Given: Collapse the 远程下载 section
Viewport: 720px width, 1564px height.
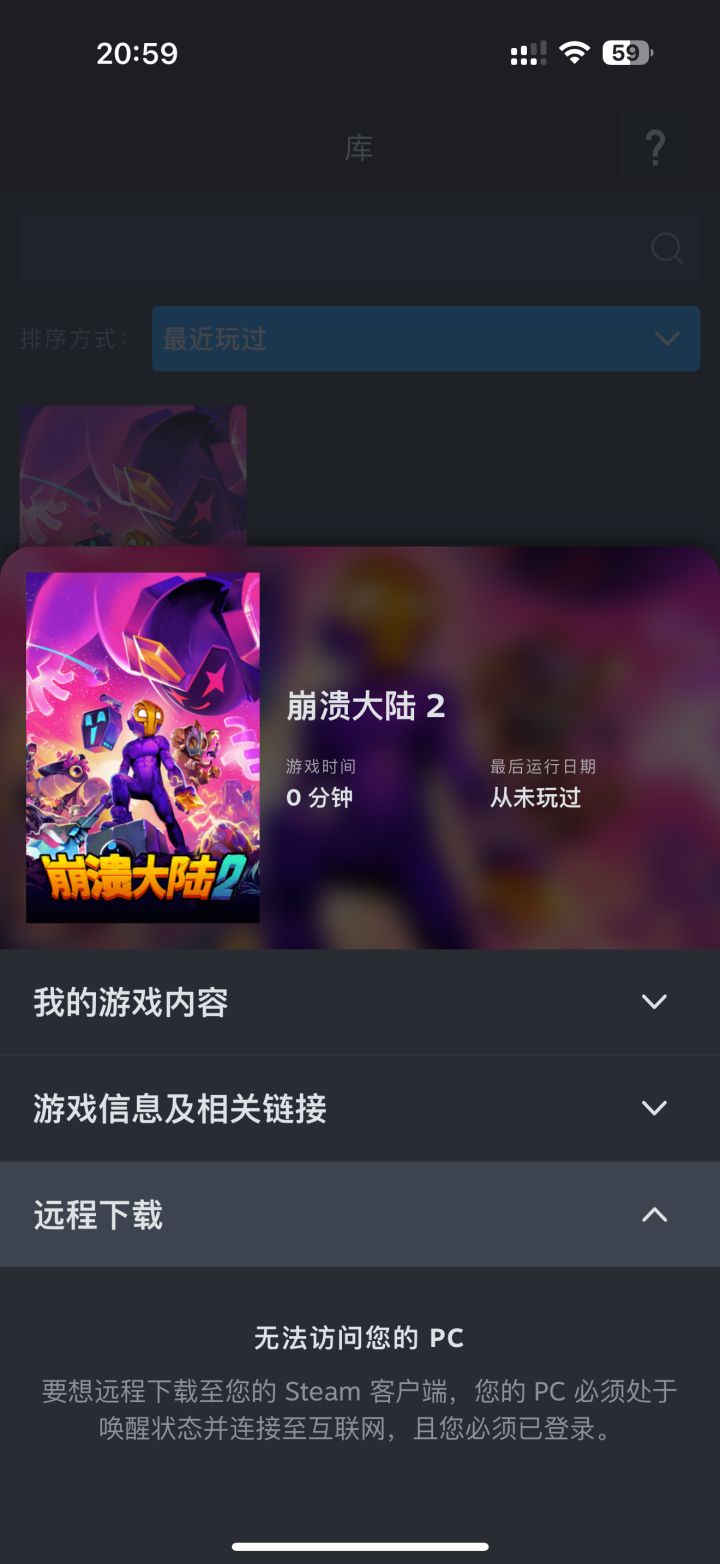Looking at the screenshot, I should tap(360, 1215).
